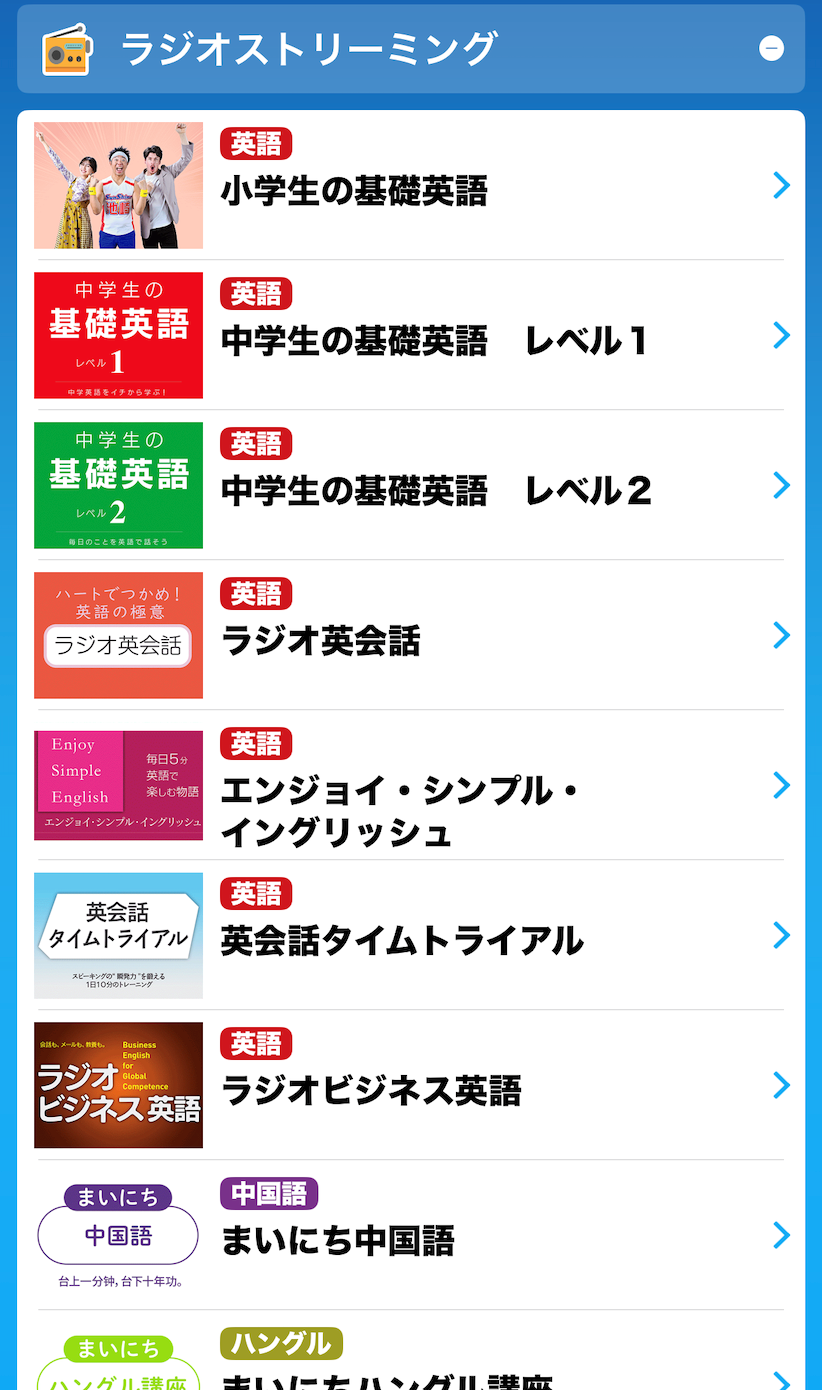Select 中学生の基礎英語 レベル2

coord(410,486)
